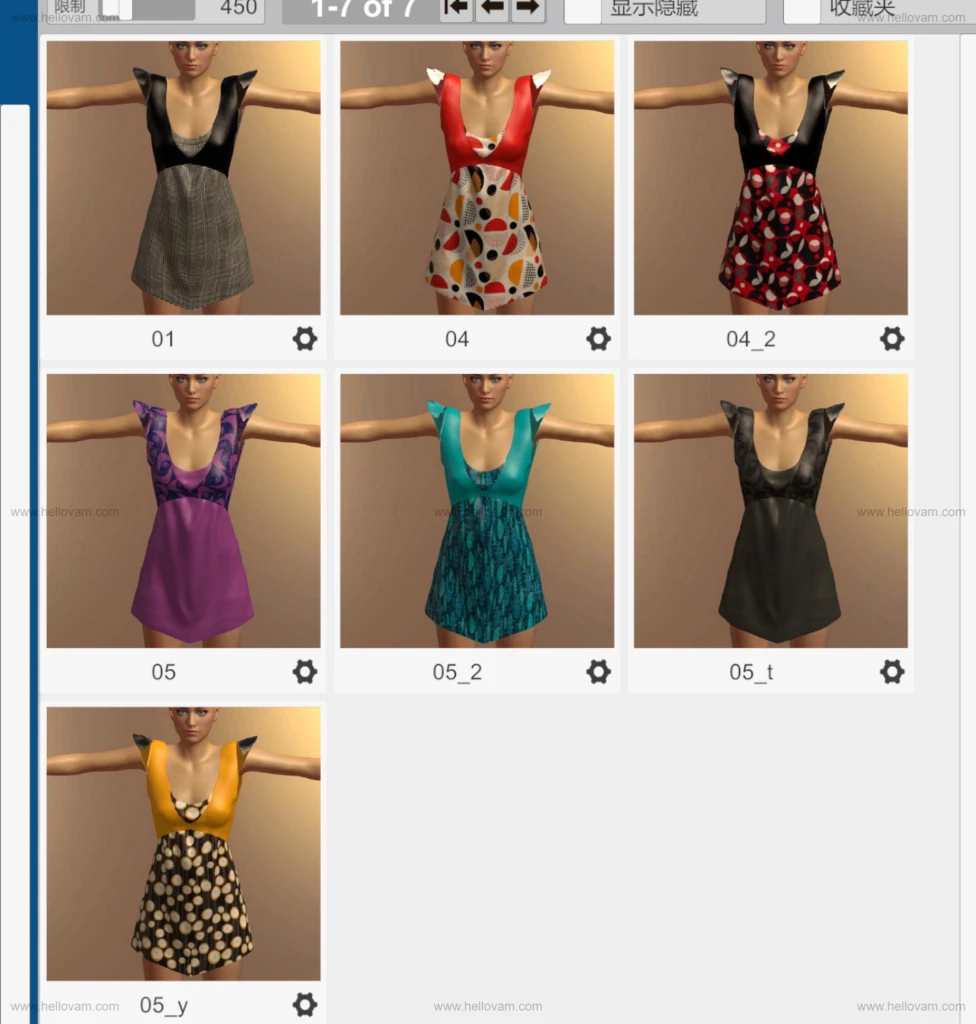Click the gear icon beside preset 05
The height and width of the screenshot is (1024, 976).
point(305,672)
